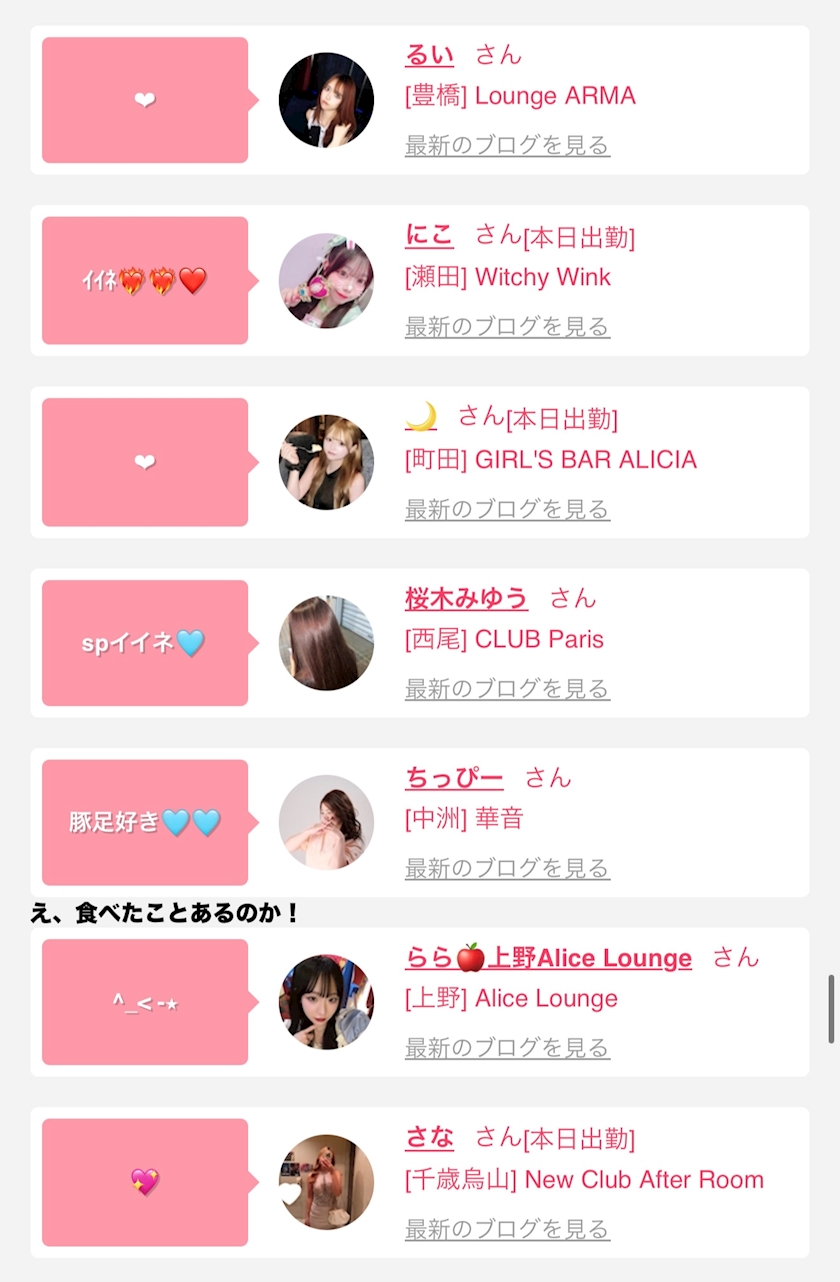The width and height of the screenshot is (840, 1282).
Task: View latest blog from GIRL'S BAR ALICIA row
Action: pos(507,509)
